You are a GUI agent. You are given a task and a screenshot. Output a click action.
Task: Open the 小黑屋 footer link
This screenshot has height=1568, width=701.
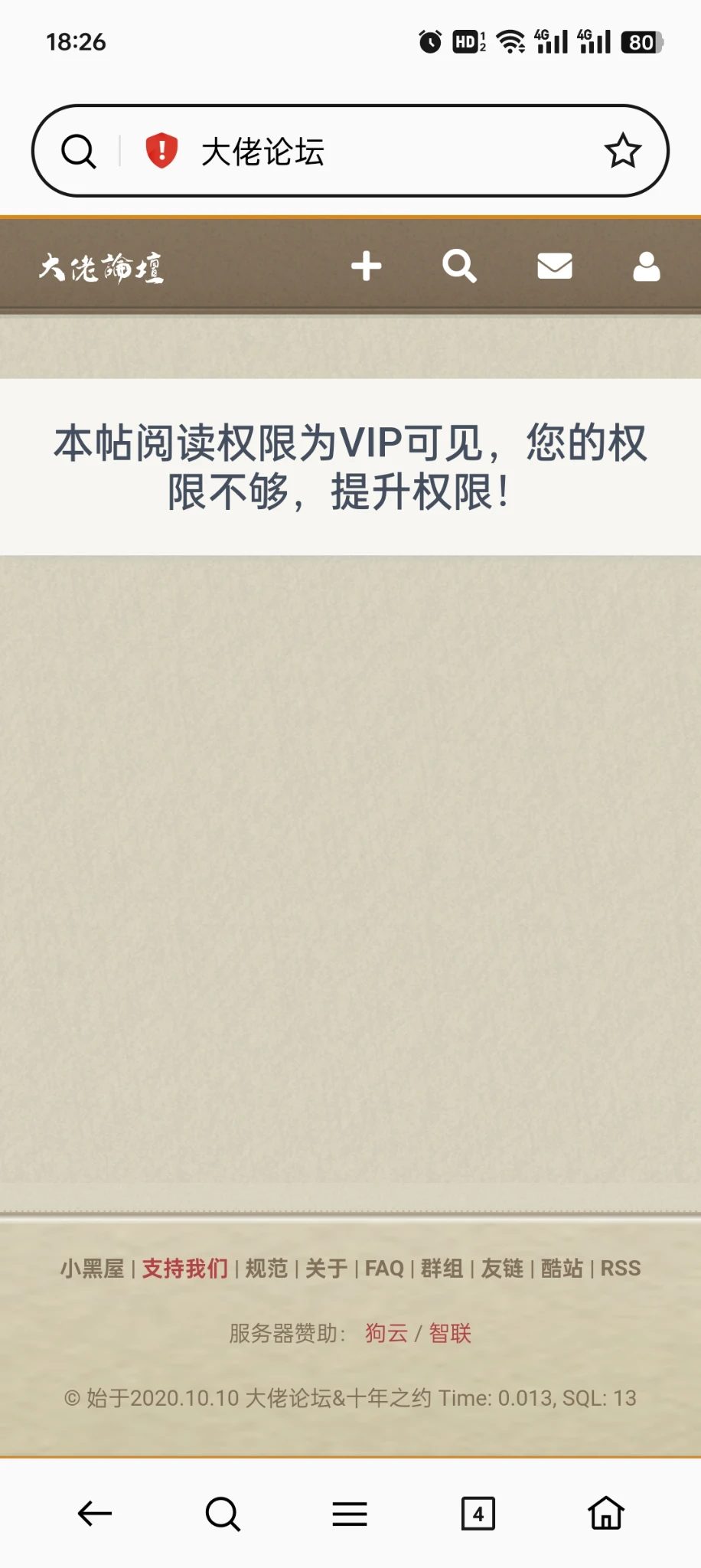(x=92, y=1269)
